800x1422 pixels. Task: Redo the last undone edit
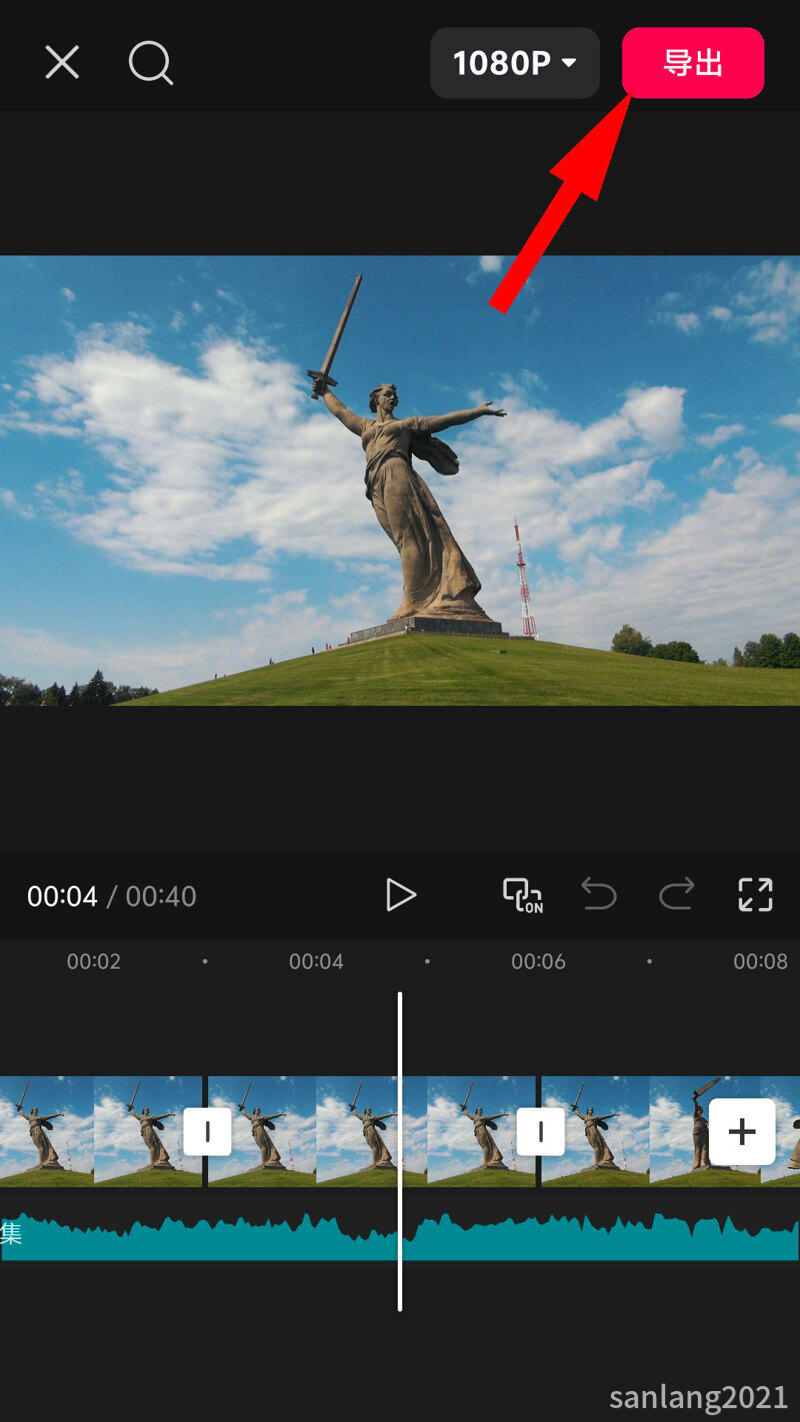676,895
